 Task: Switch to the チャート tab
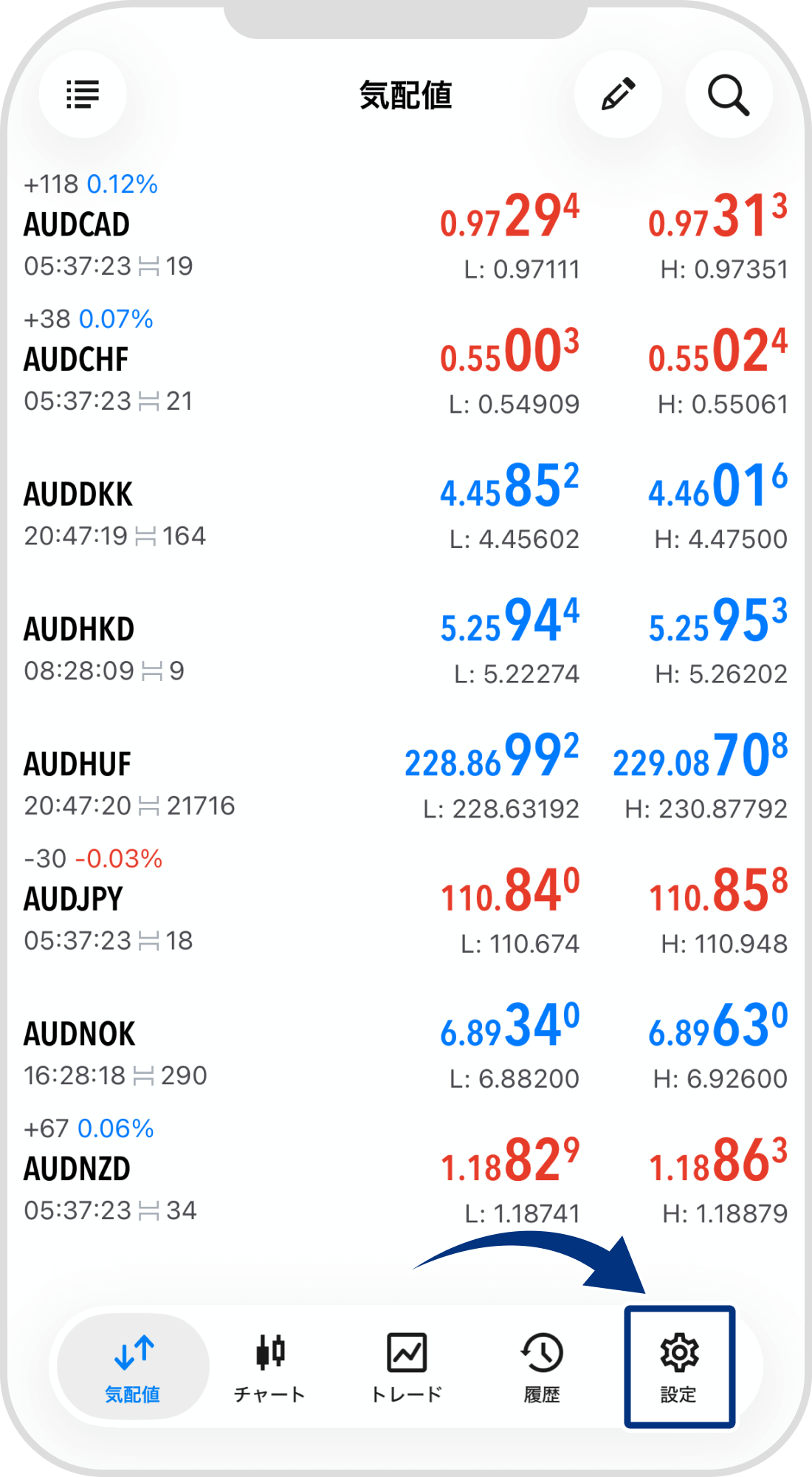[269, 1367]
